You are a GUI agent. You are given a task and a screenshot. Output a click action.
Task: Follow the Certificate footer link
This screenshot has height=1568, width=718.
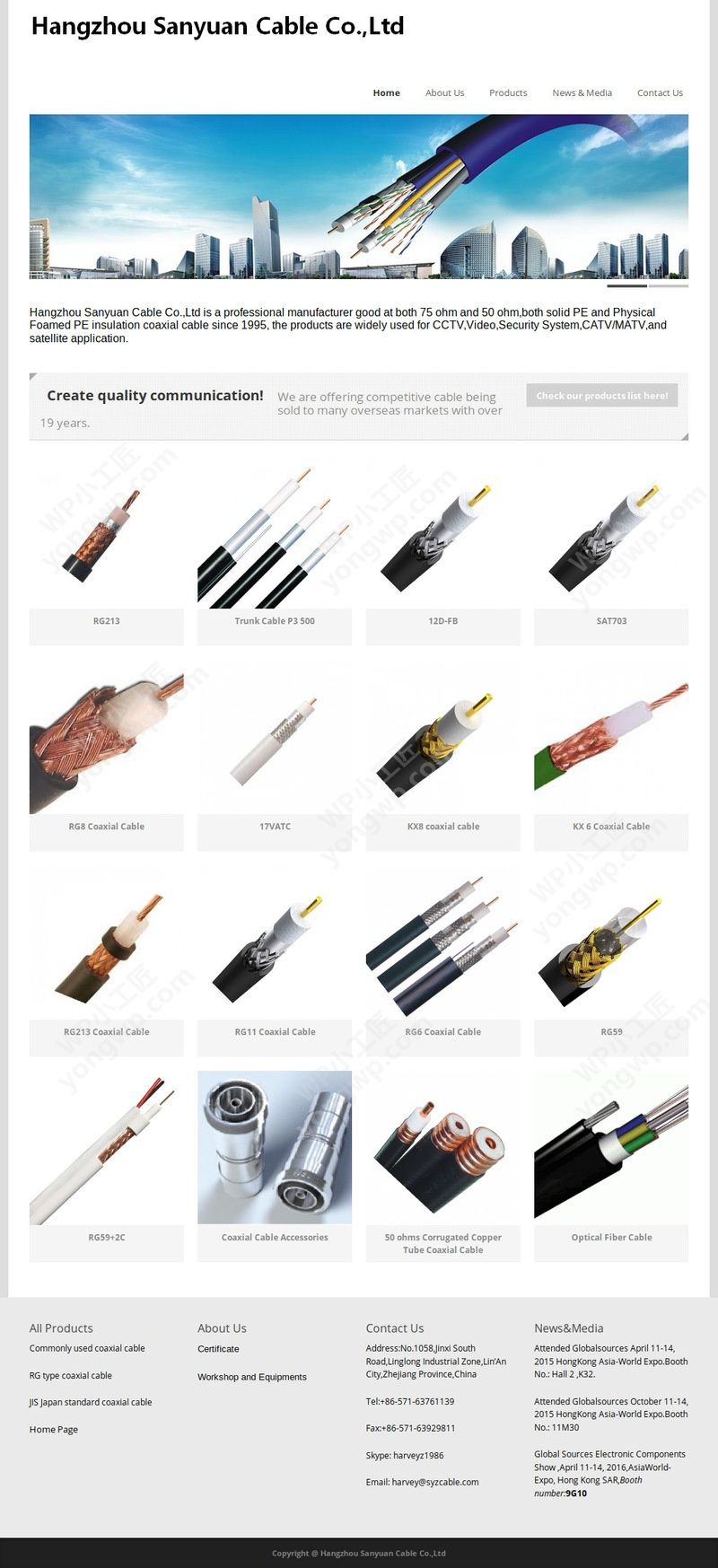[218, 1349]
